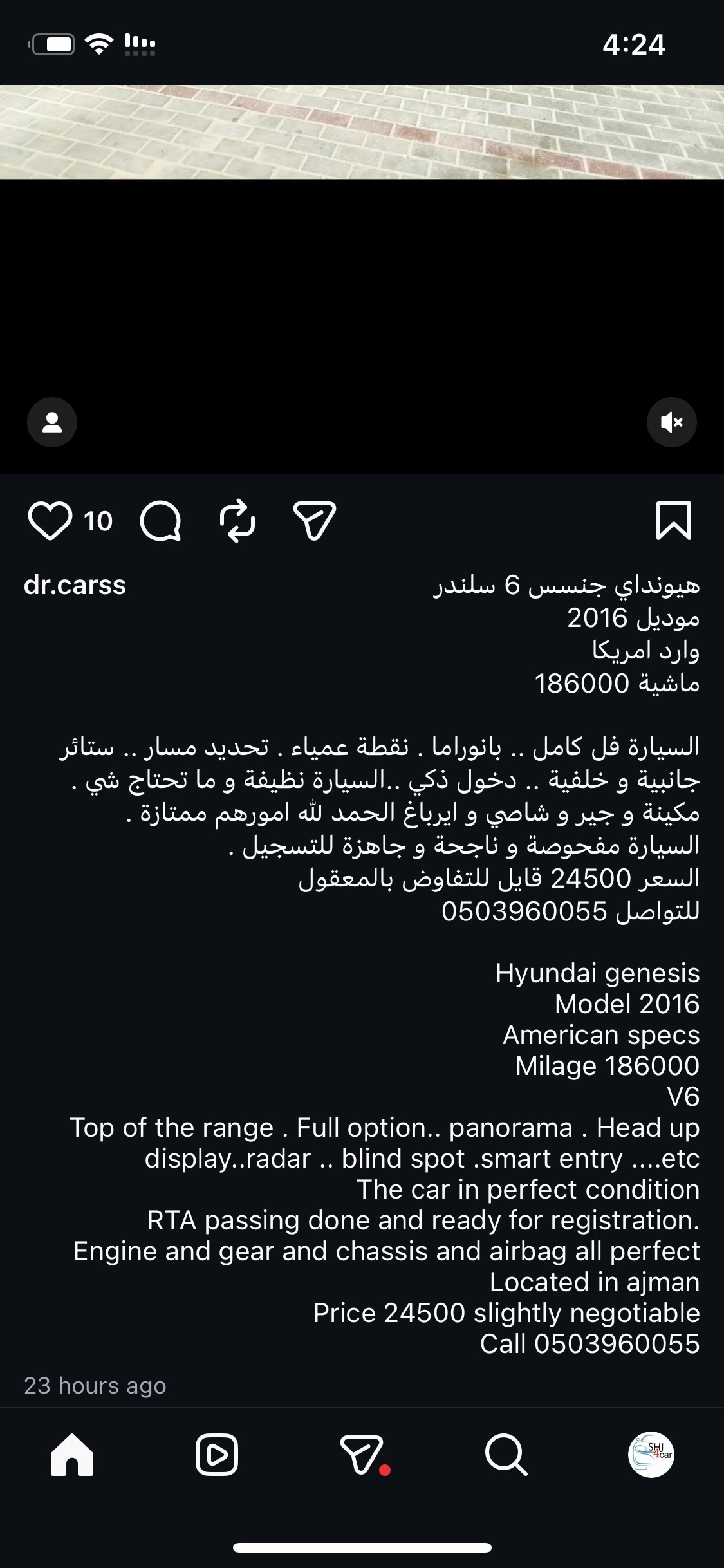Viewport: 724px width, 1568px height.
Task: Show tagged accounts on the video
Action: pyautogui.click(x=51, y=422)
